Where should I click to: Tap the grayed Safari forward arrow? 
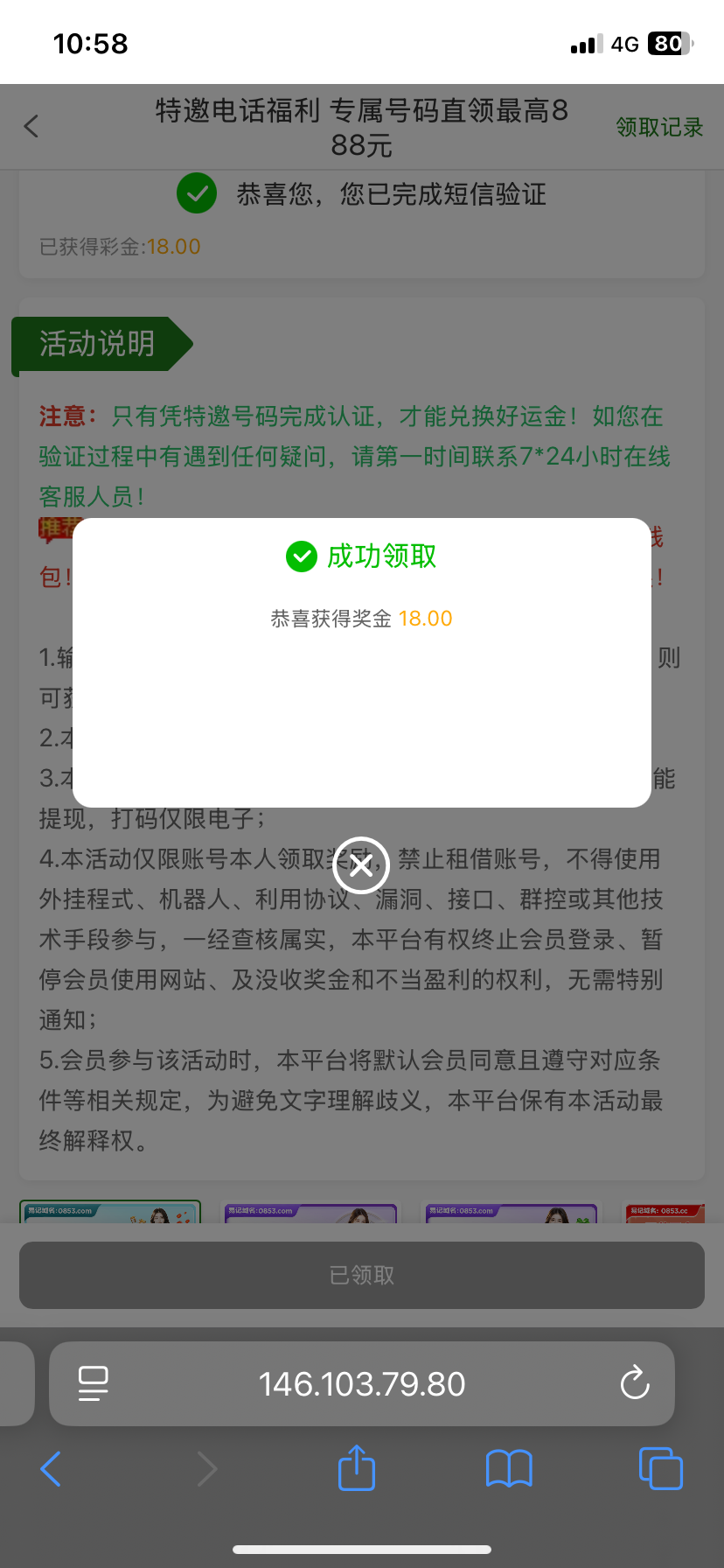[207, 1469]
